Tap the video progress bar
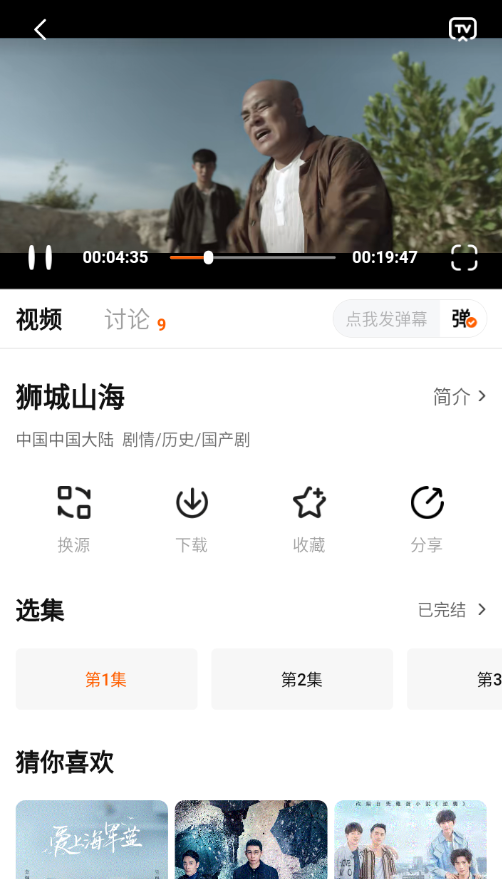502x879 pixels. [252, 257]
